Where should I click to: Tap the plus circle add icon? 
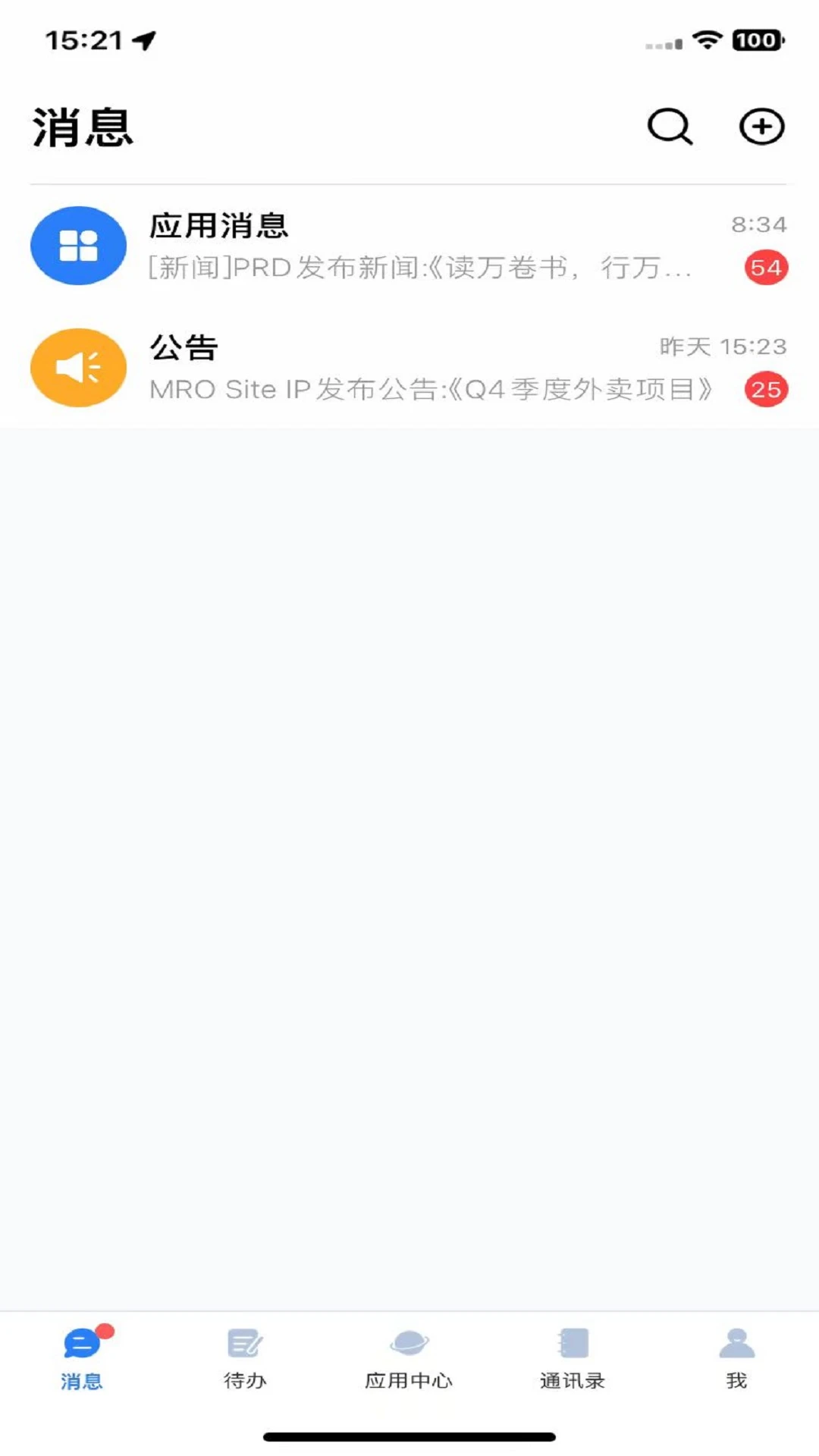coord(761,126)
